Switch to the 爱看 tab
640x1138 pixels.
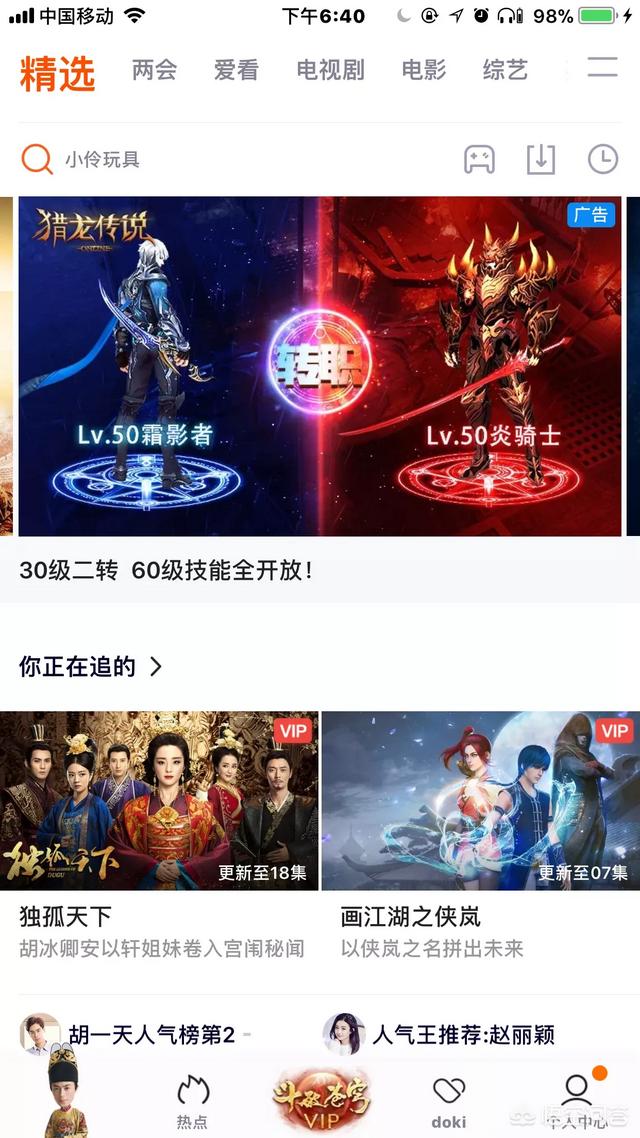click(236, 70)
